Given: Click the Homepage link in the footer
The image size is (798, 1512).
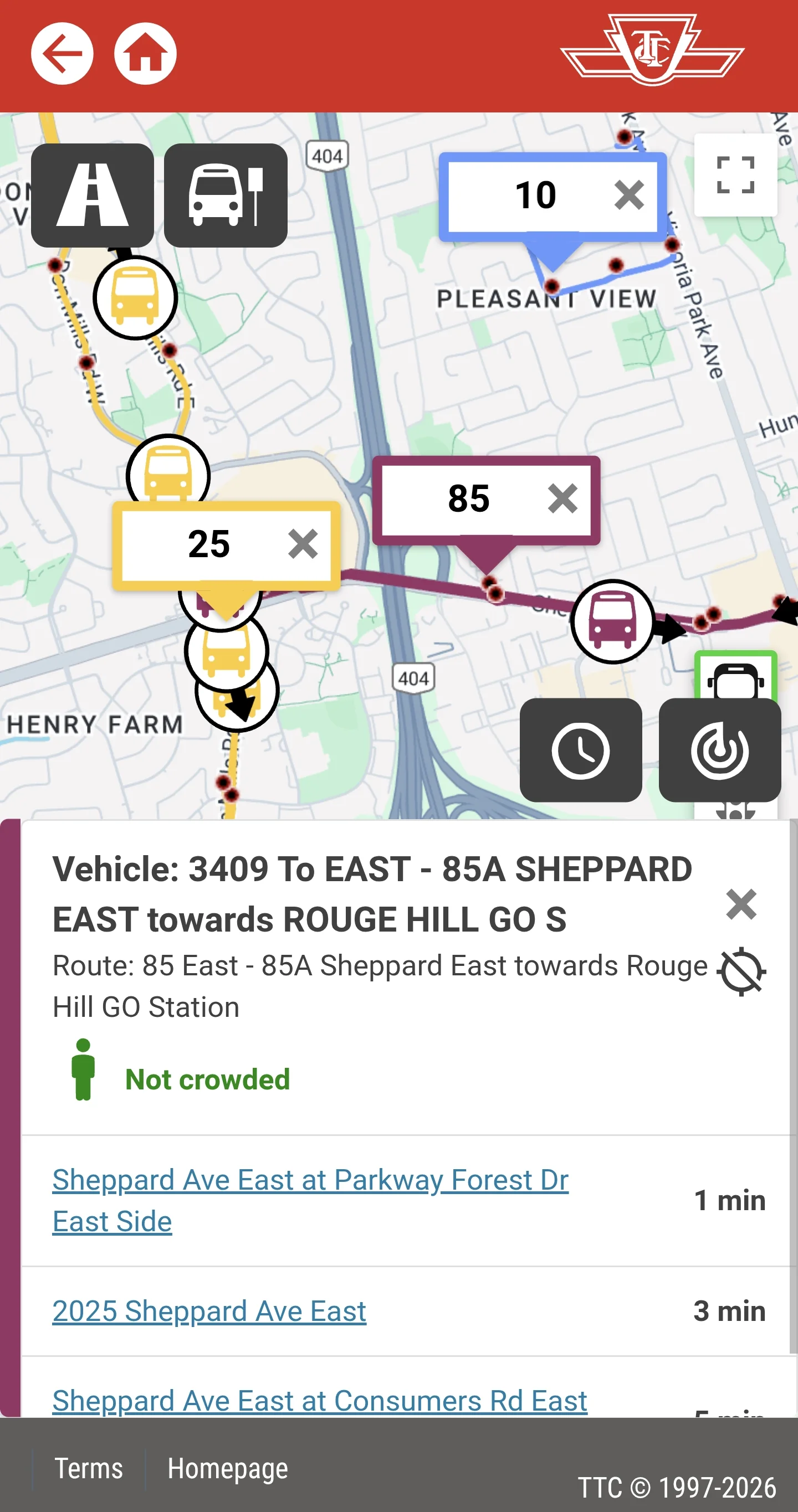Looking at the screenshot, I should click(227, 1467).
